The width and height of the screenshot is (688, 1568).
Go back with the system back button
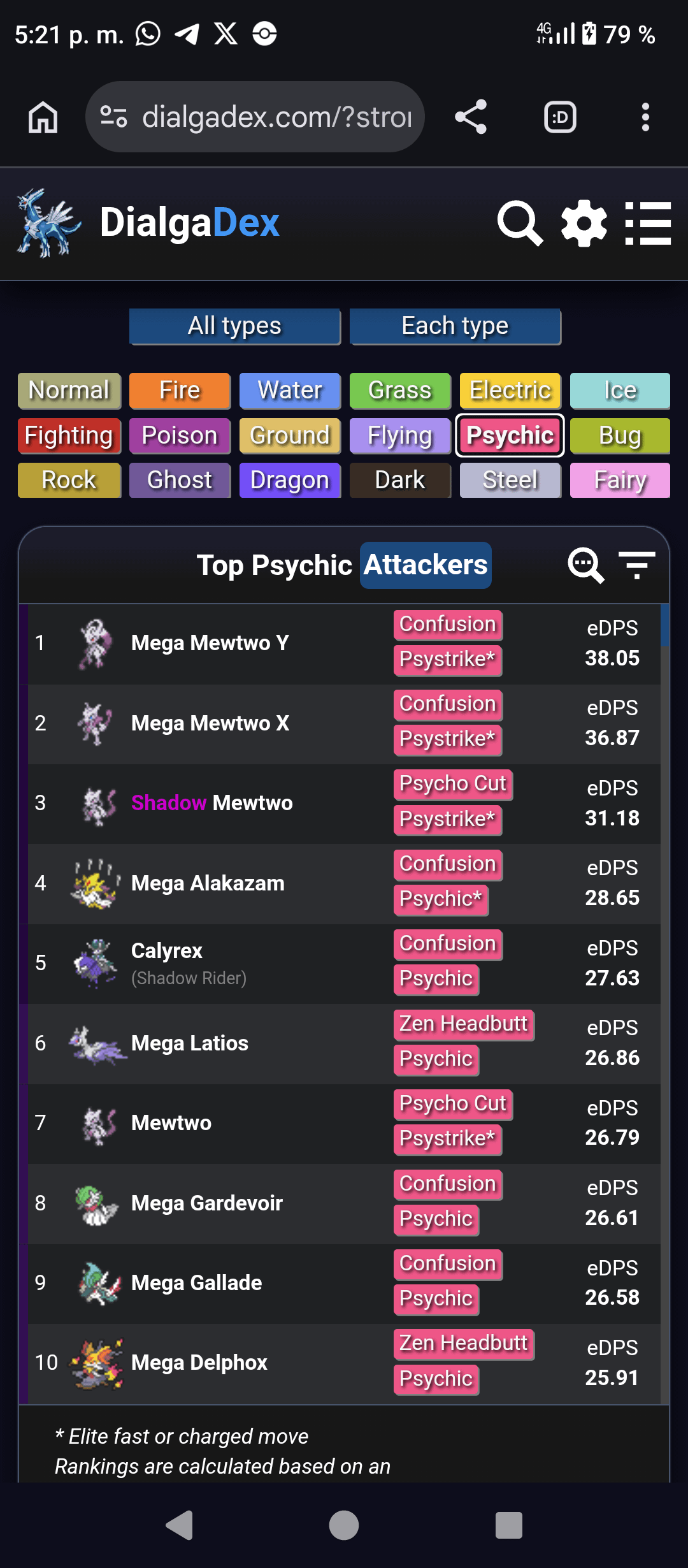click(x=180, y=1525)
